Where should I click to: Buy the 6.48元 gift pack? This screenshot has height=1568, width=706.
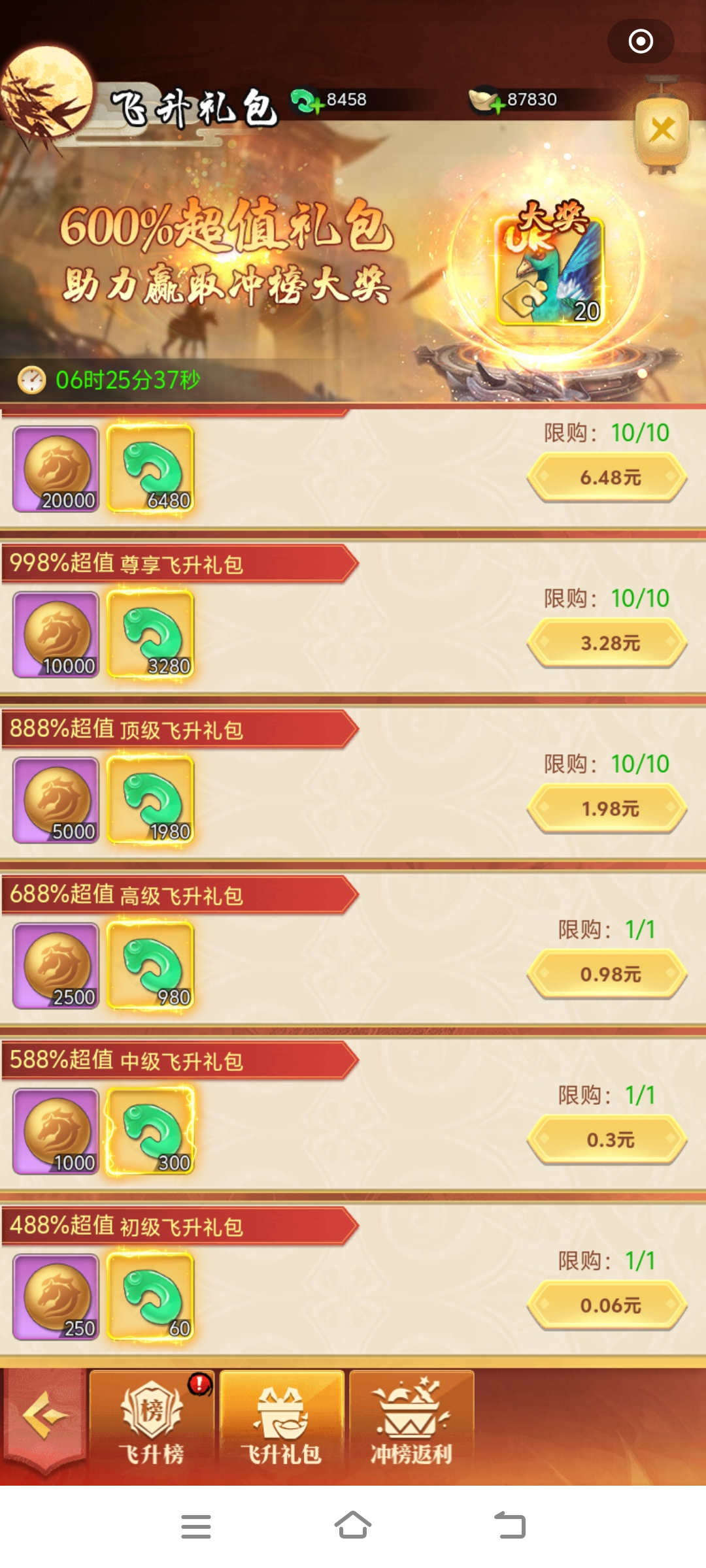[x=607, y=478]
